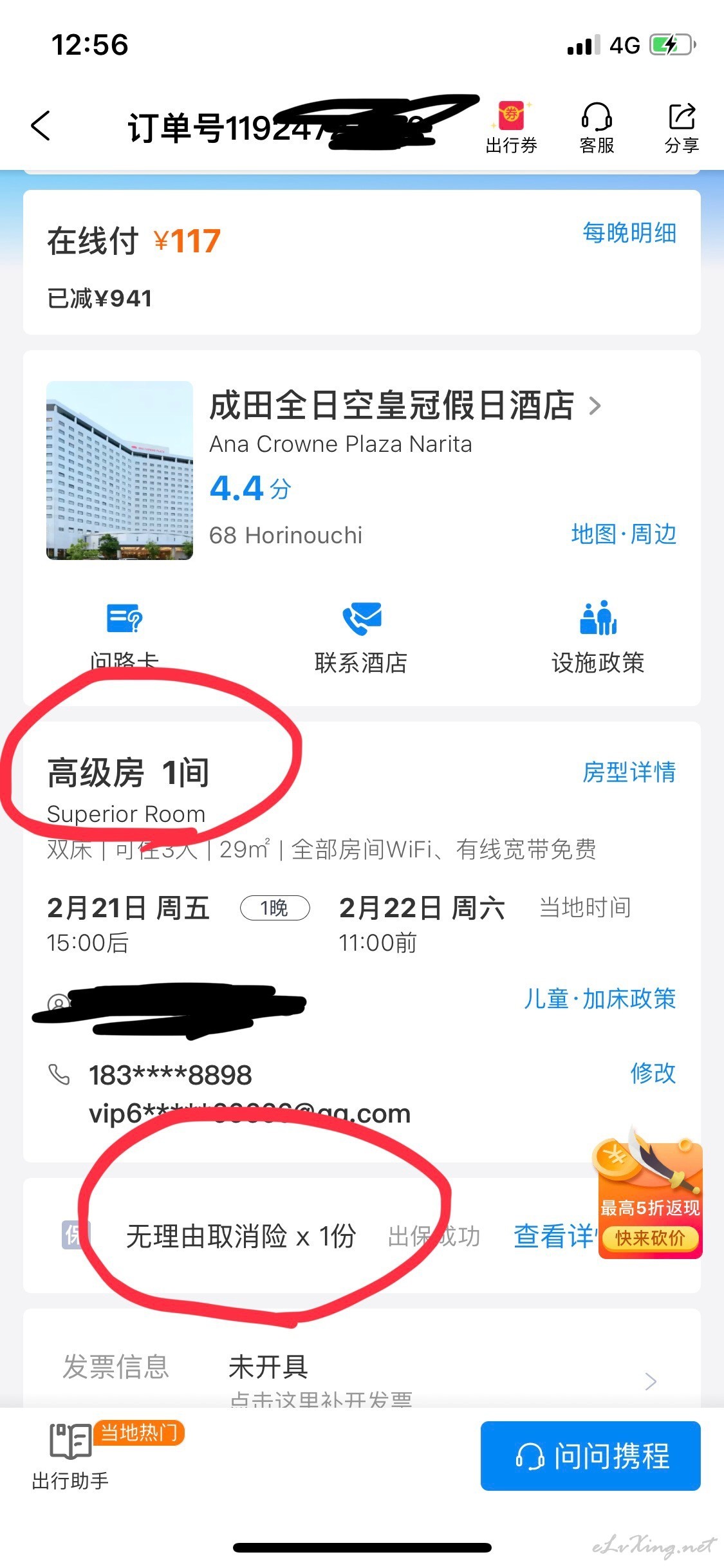Viewport: 724px width, 1568px height.
Task: Open the 最高5折返现 快来砍价 promotion
Action: 649,1204
